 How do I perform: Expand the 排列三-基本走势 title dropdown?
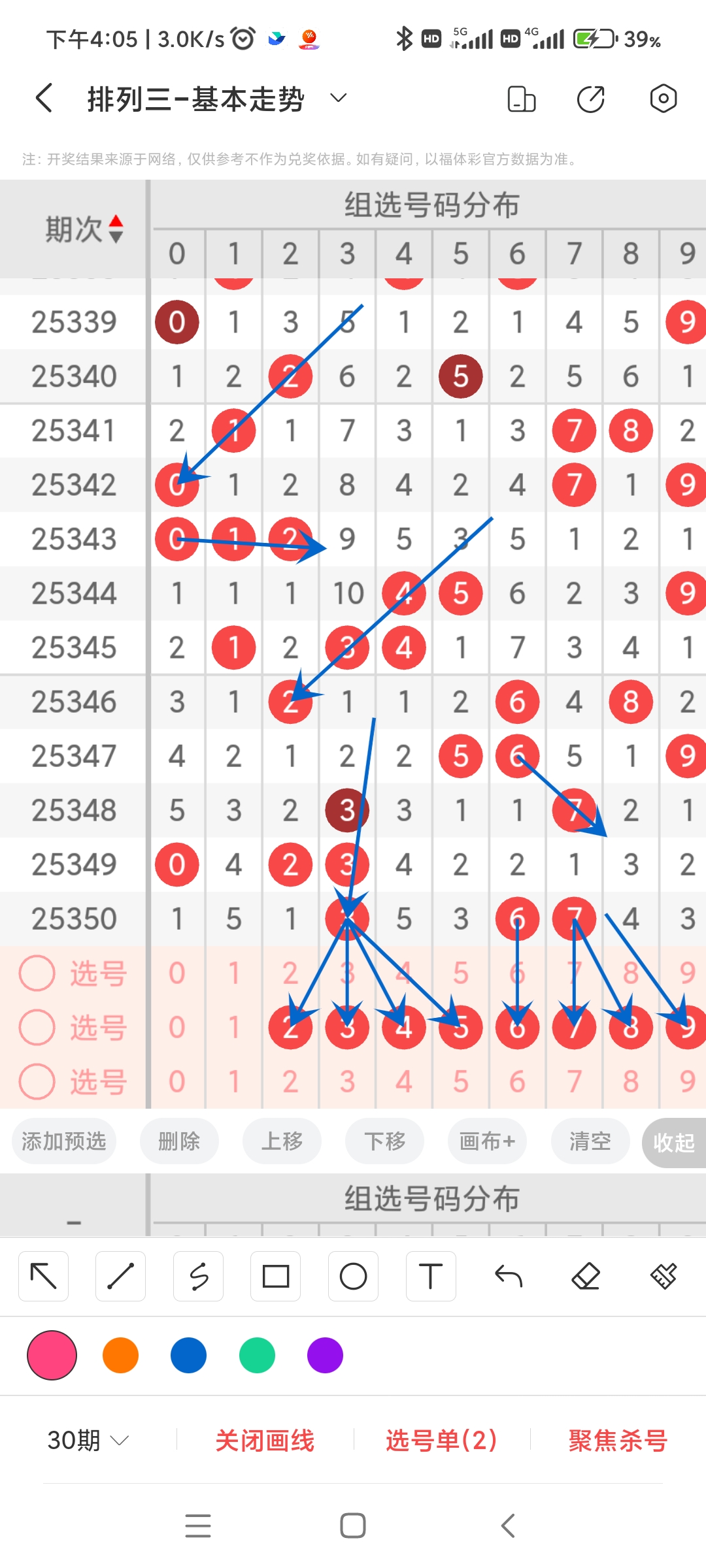[338, 99]
